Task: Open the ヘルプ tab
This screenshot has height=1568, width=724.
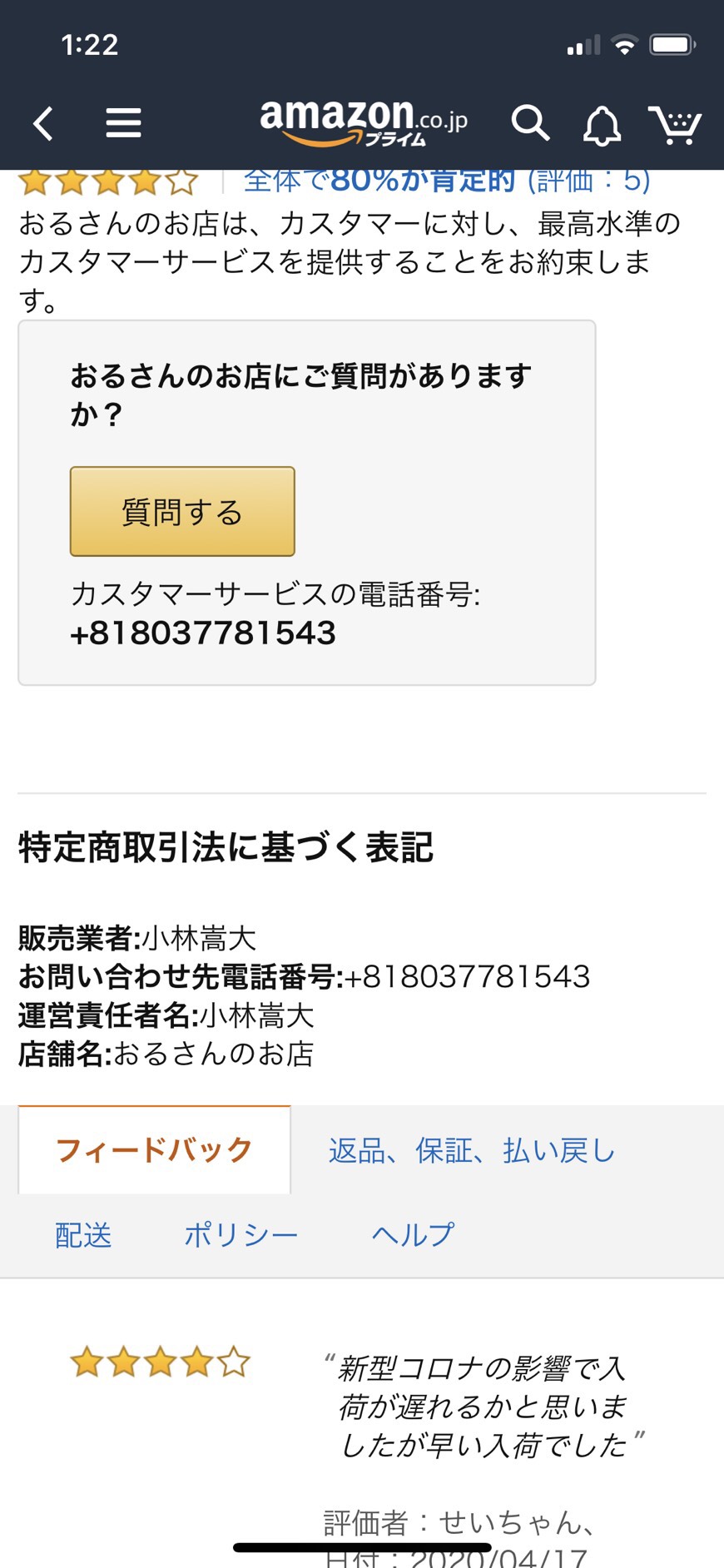Action: tap(413, 1234)
